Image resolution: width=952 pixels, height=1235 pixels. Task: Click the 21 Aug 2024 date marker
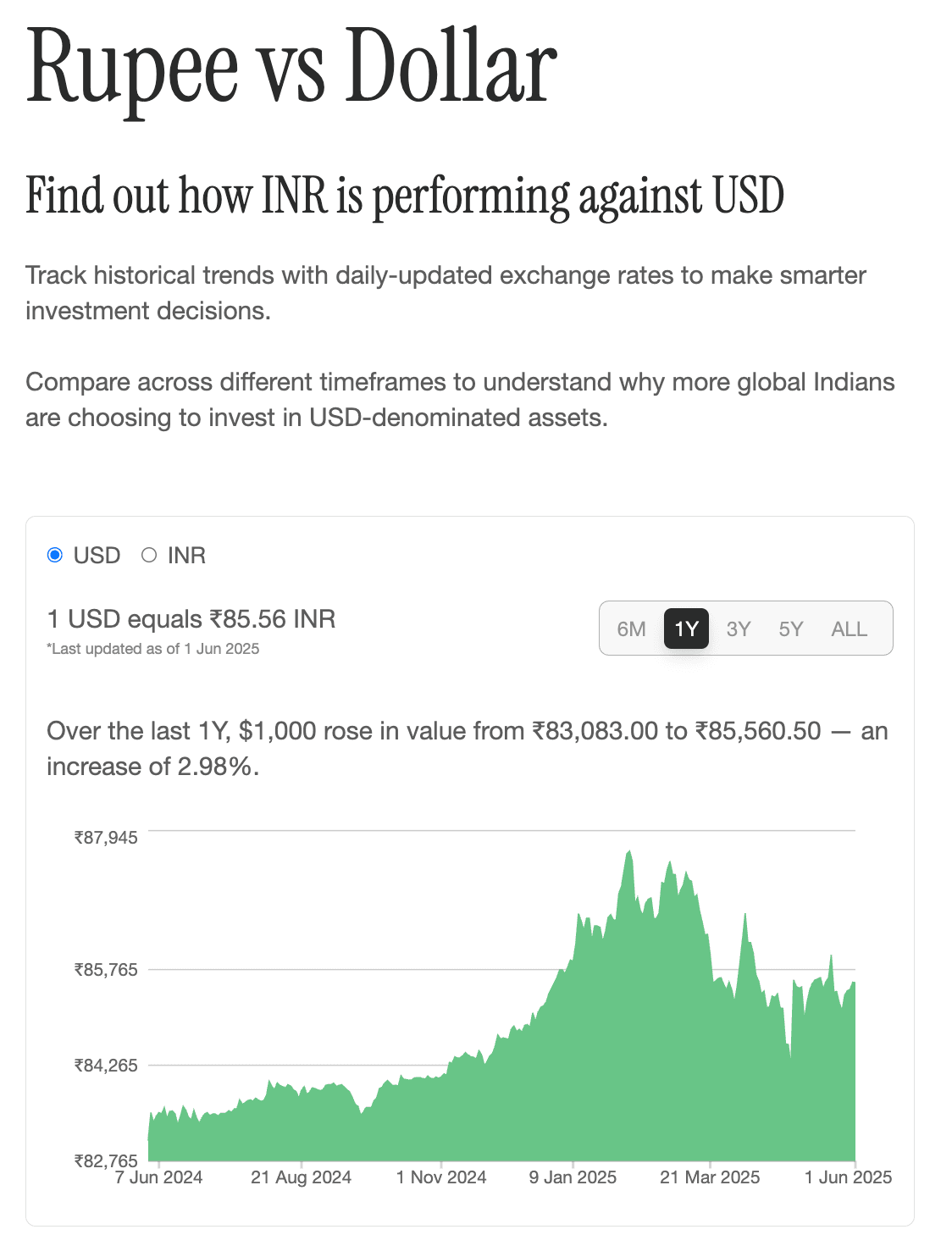[x=302, y=1177]
